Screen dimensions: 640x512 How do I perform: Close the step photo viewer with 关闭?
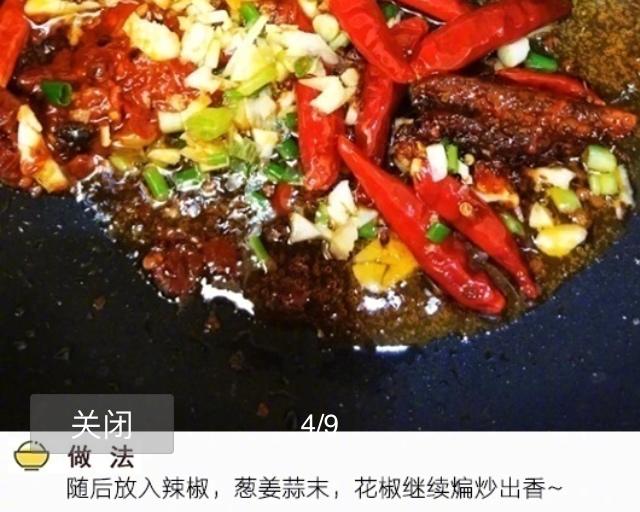(x=102, y=424)
